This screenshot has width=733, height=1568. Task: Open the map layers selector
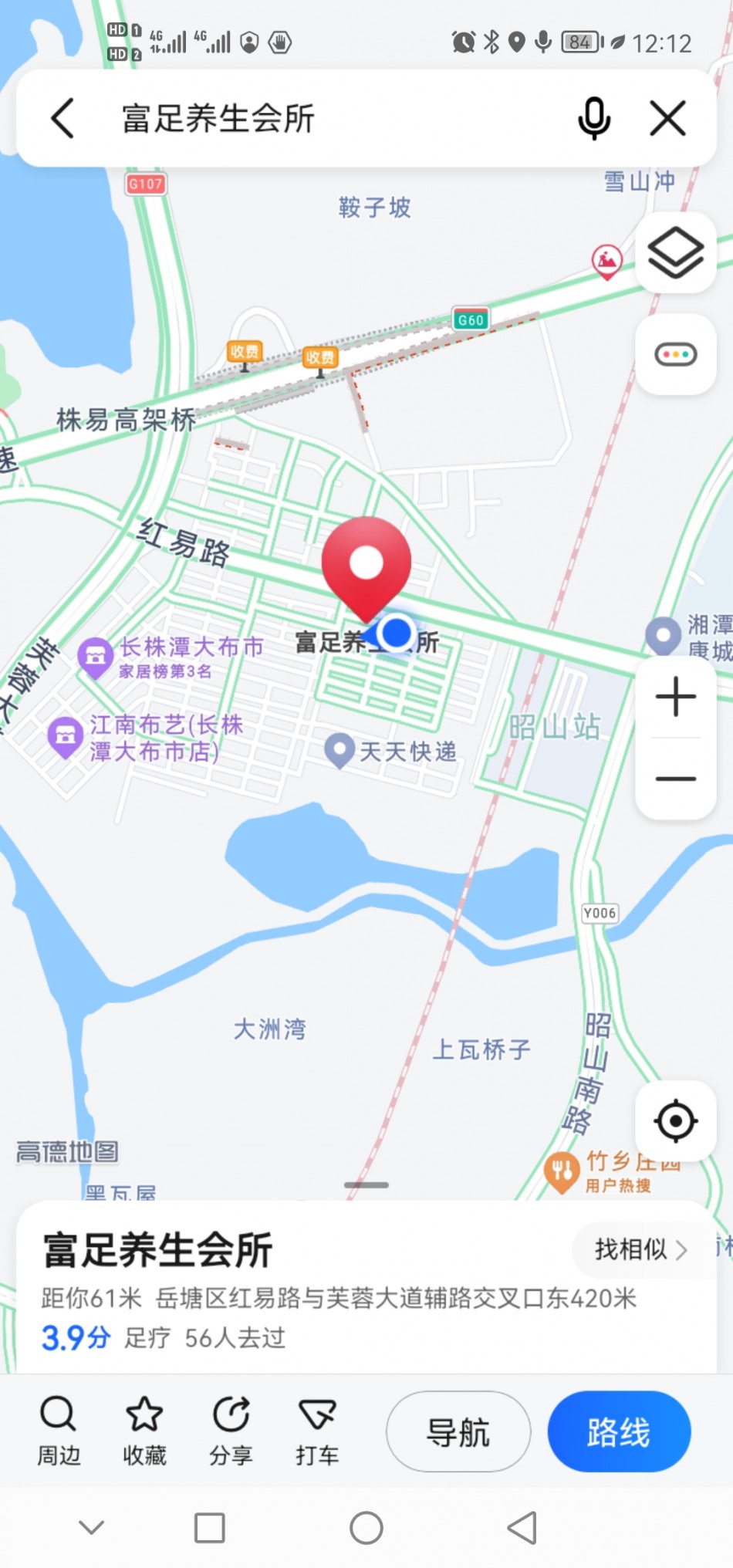pos(676,252)
